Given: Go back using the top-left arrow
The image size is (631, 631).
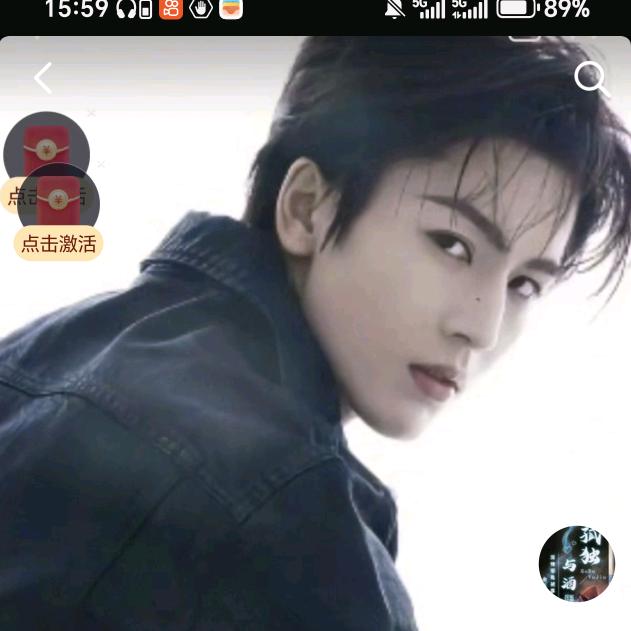Looking at the screenshot, I should (x=43, y=78).
